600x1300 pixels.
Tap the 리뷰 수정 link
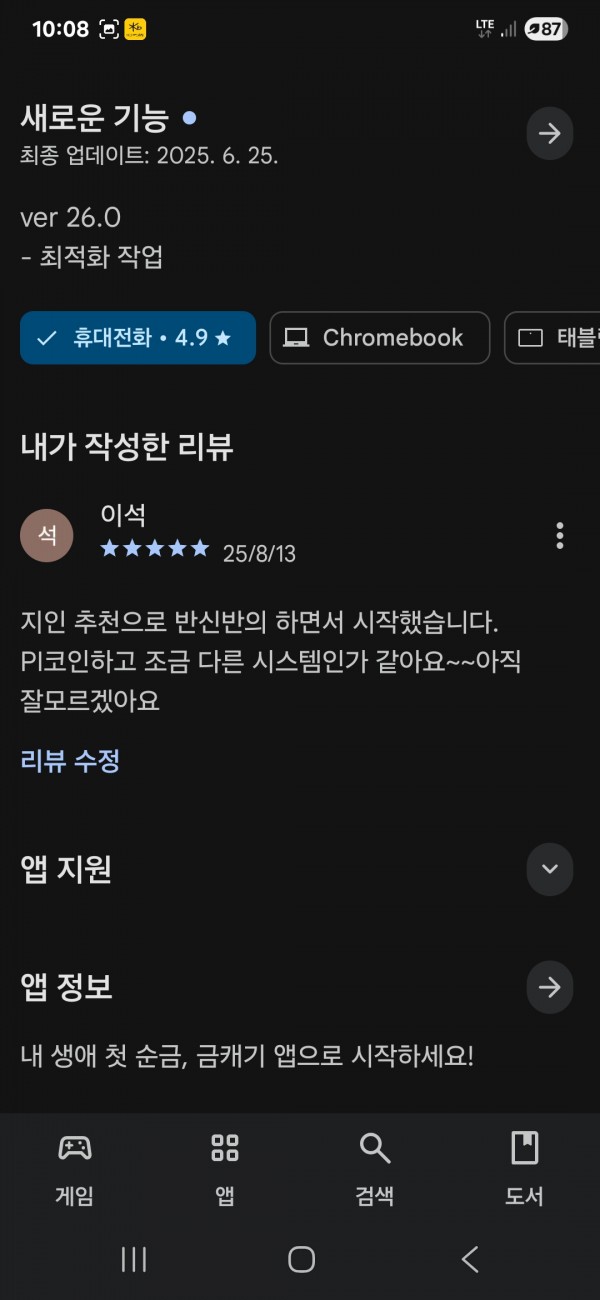(70, 760)
